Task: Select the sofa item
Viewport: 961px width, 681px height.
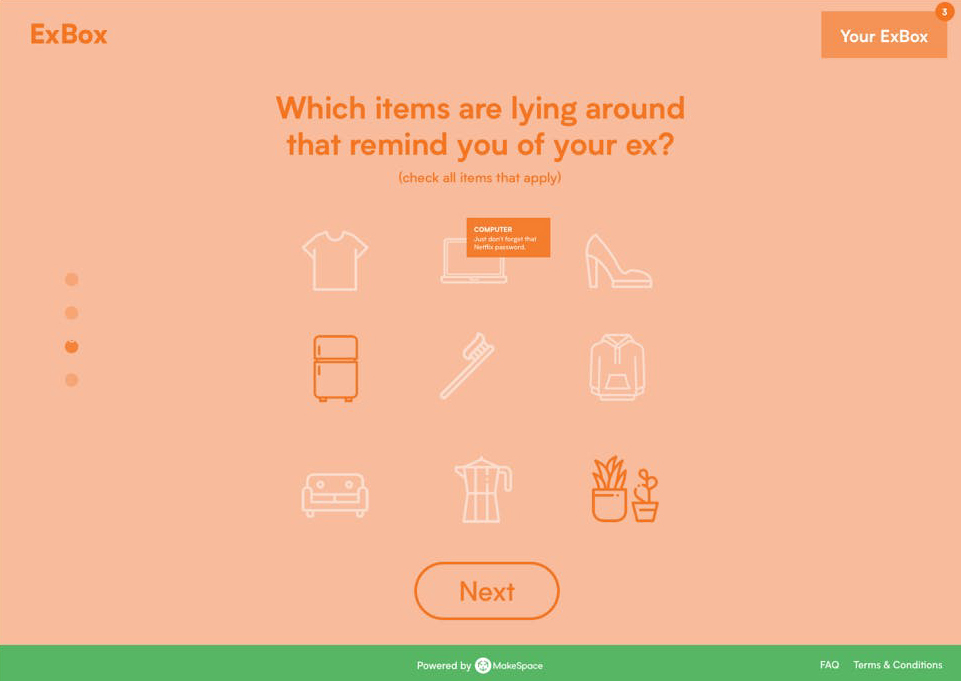Action: tap(335, 494)
